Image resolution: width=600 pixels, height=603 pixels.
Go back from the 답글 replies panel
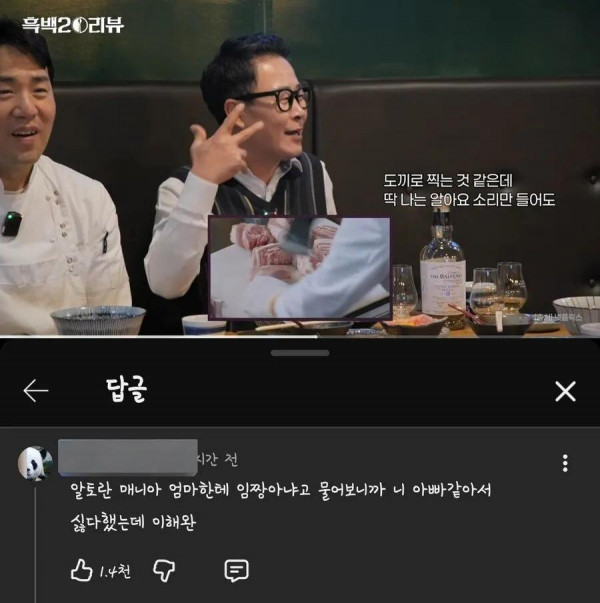[x=35, y=391]
